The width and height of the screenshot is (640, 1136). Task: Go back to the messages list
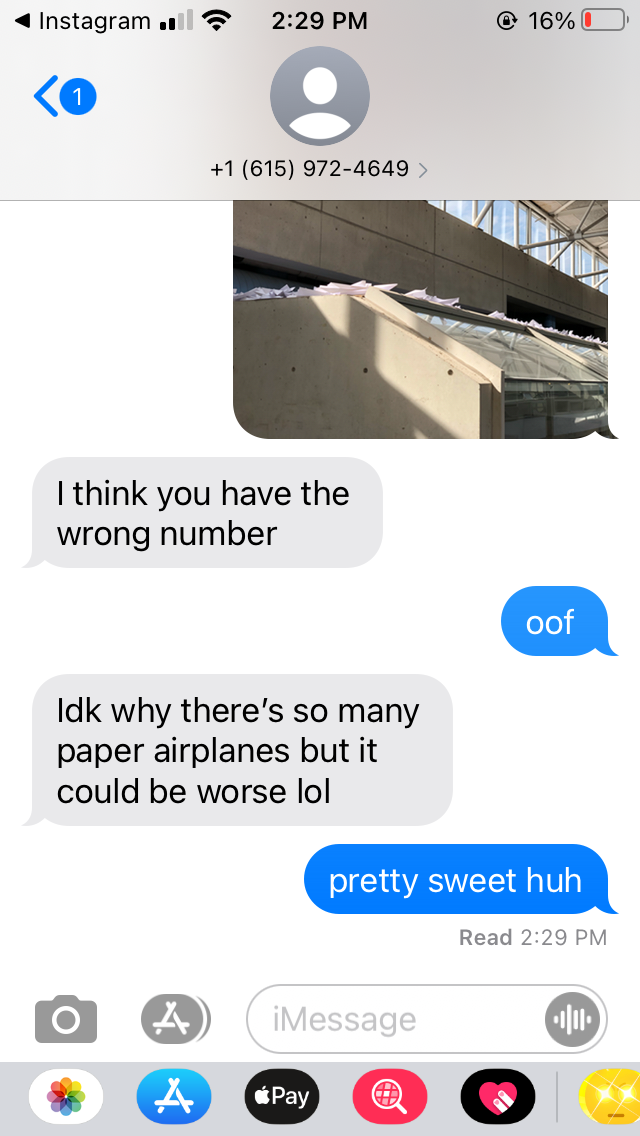pyautogui.click(x=62, y=97)
